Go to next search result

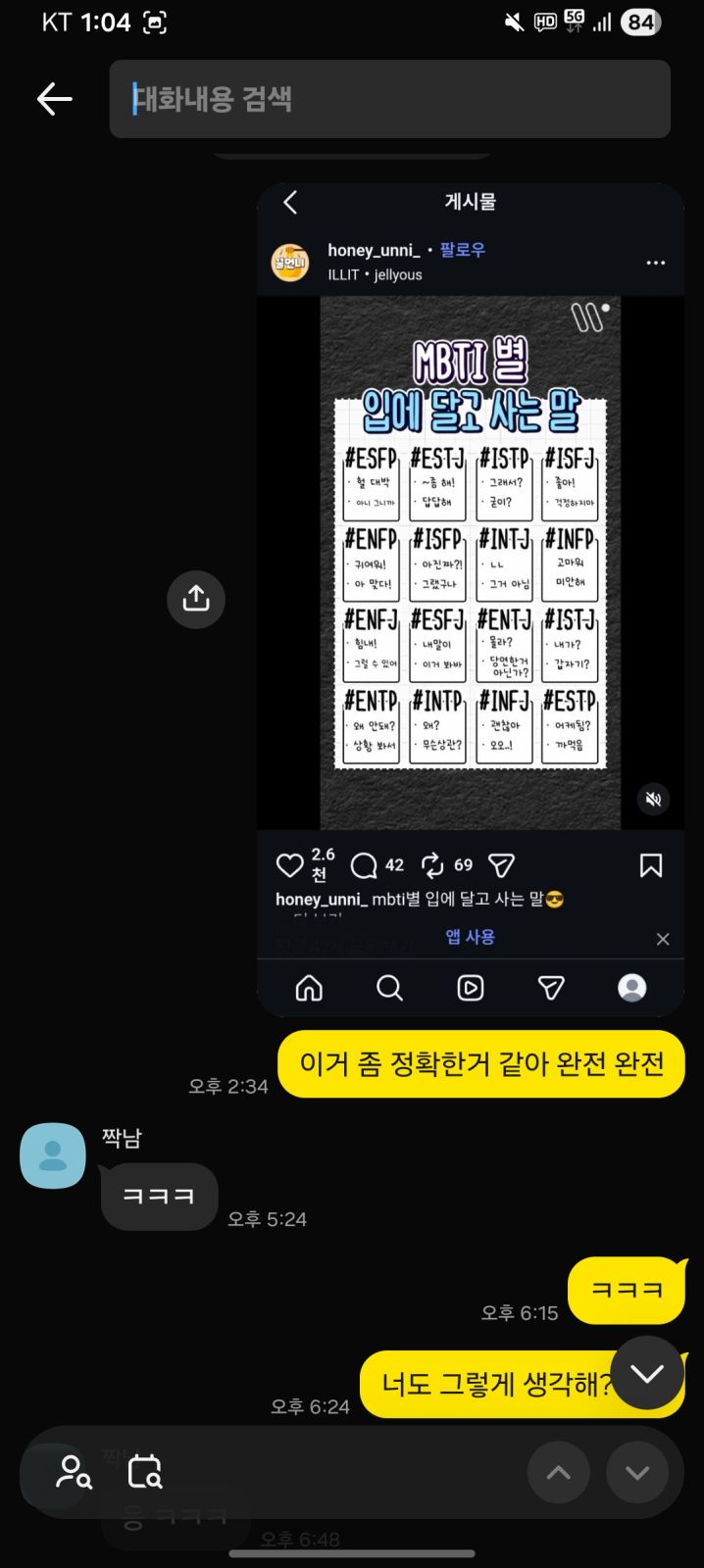point(637,1472)
